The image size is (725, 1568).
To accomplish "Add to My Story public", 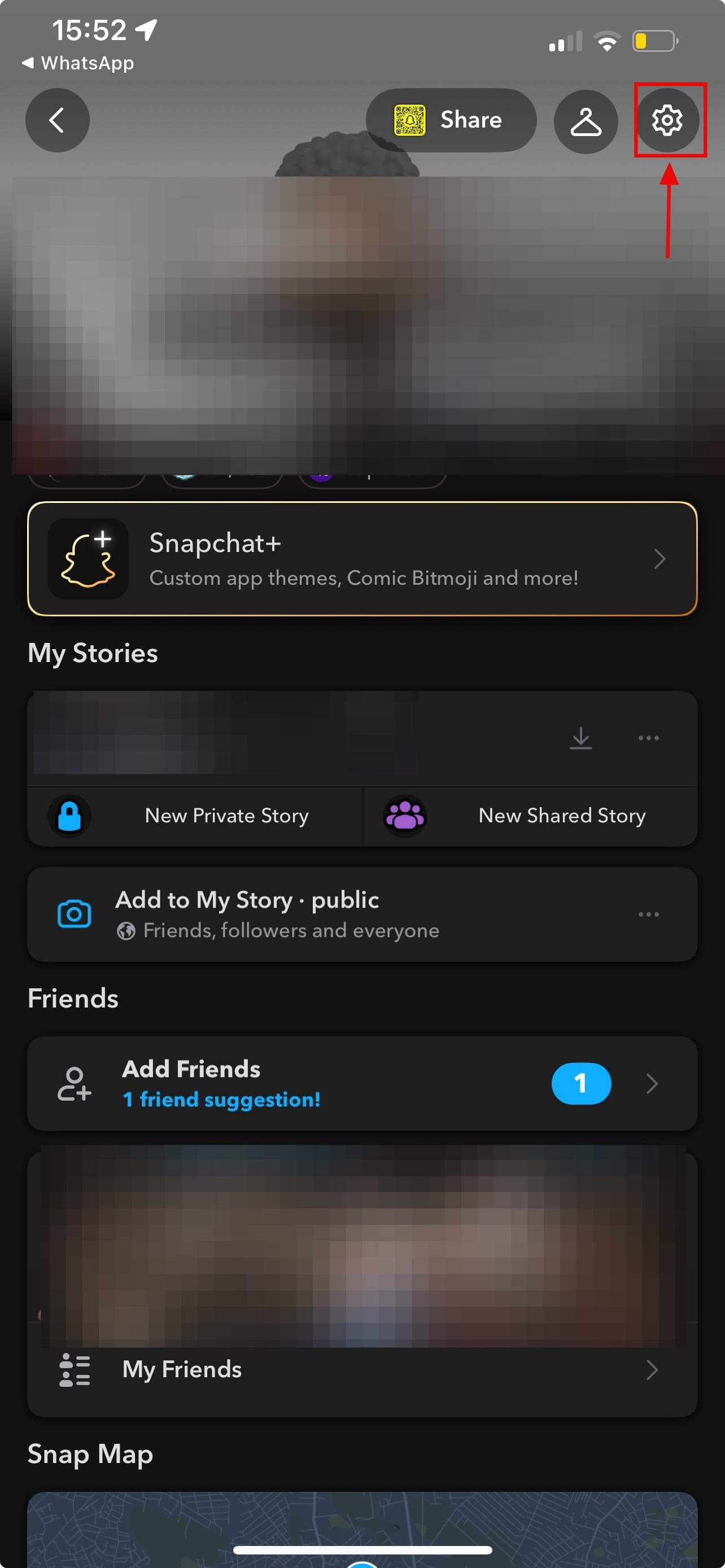I will (304, 914).
